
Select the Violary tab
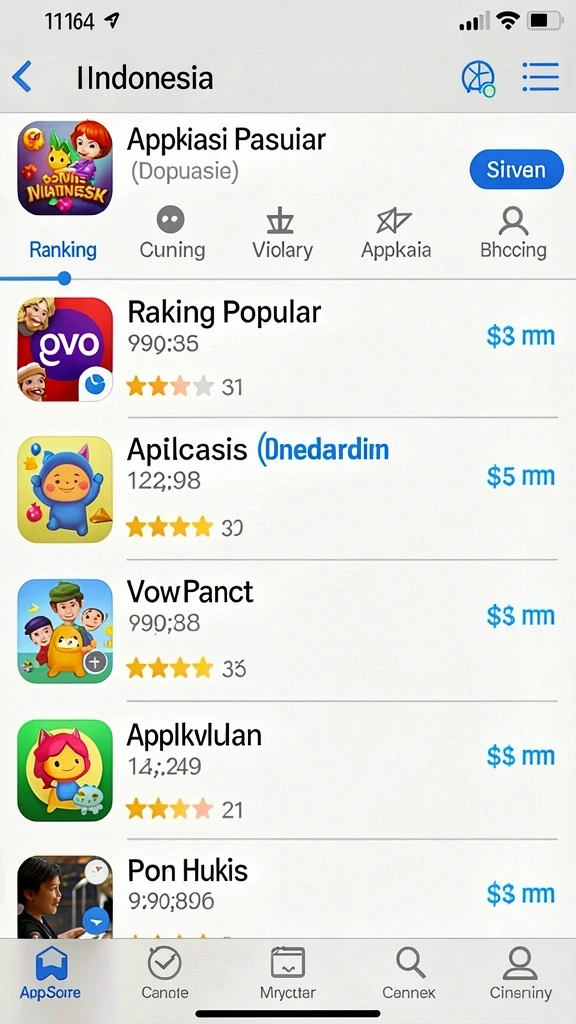283,234
